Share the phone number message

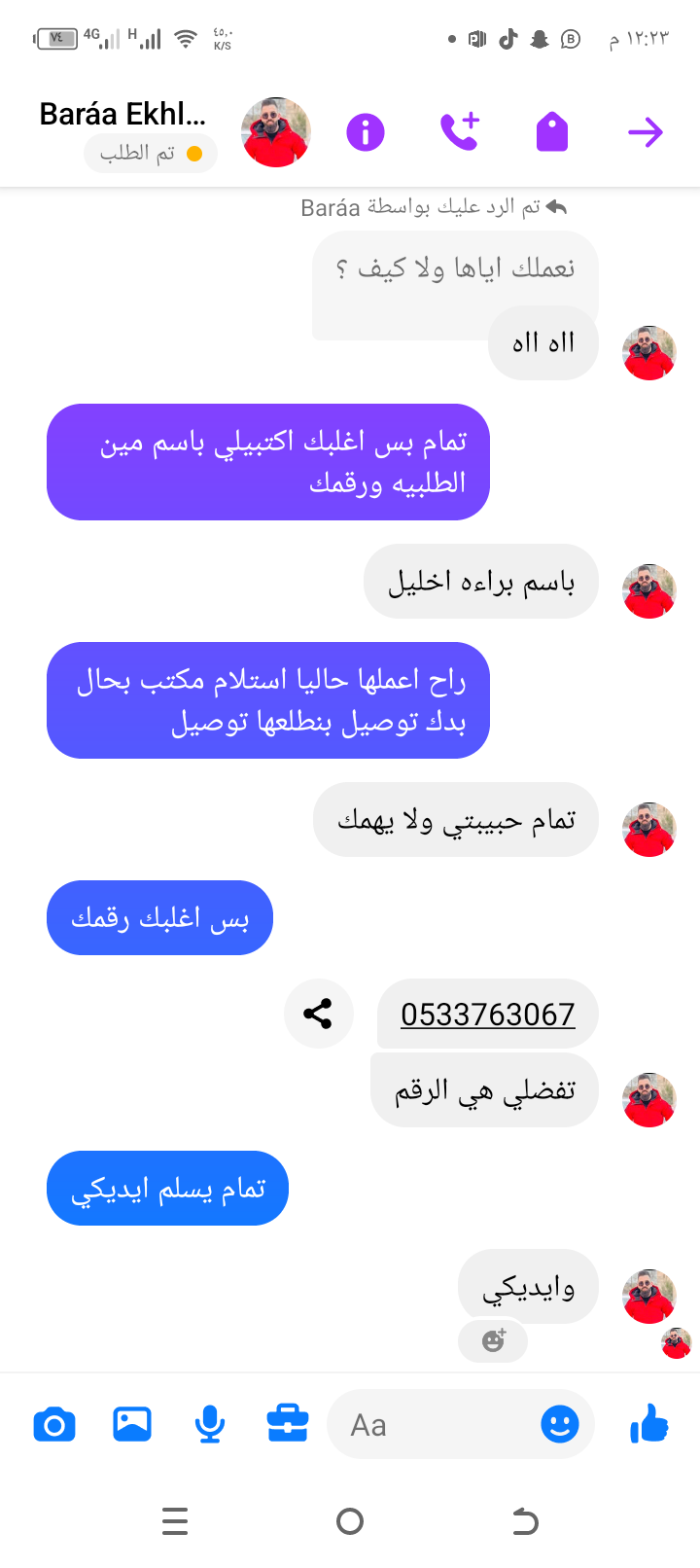[318, 1014]
